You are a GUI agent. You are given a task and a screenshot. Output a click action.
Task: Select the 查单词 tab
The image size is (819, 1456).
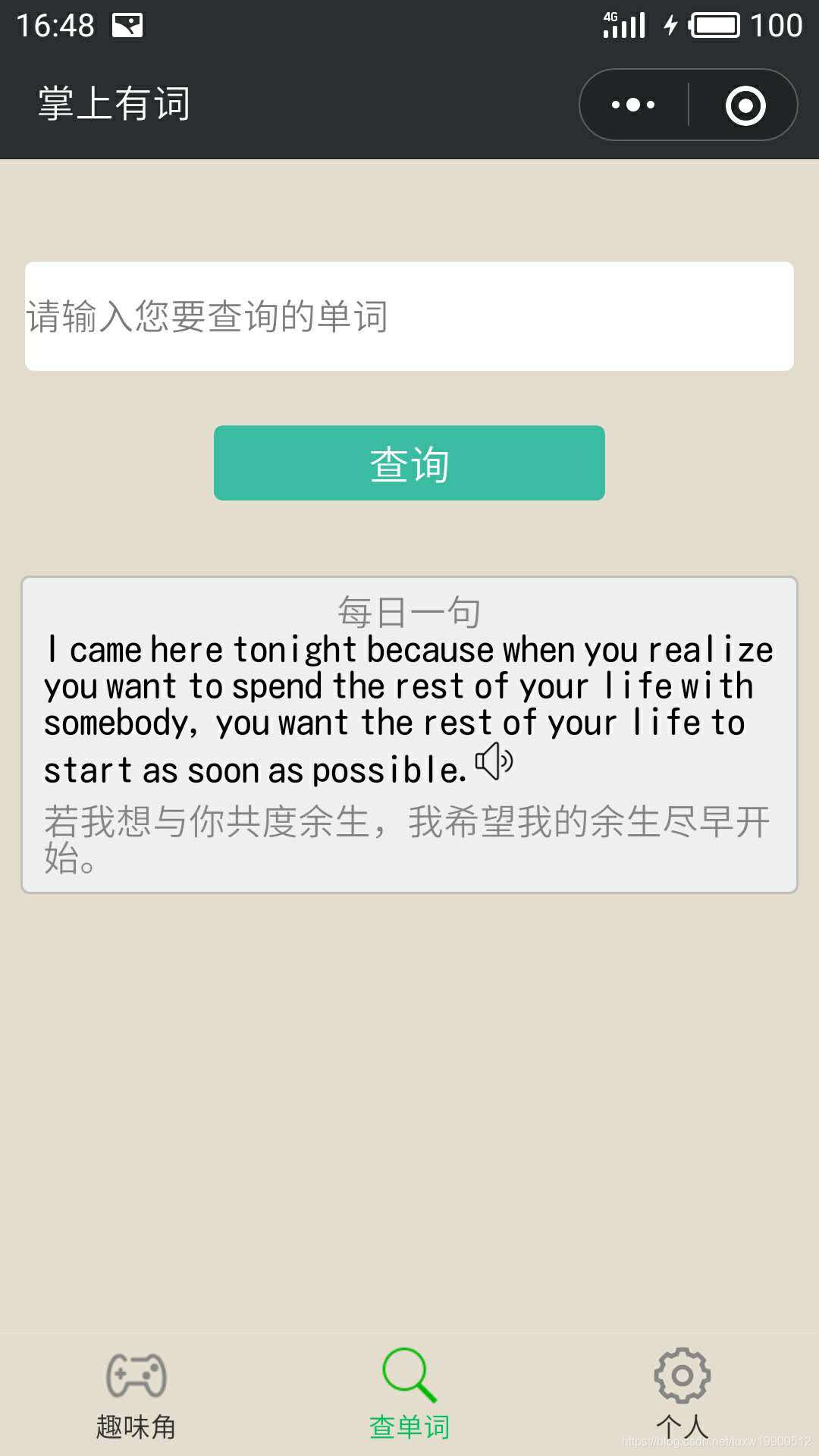point(409,1395)
